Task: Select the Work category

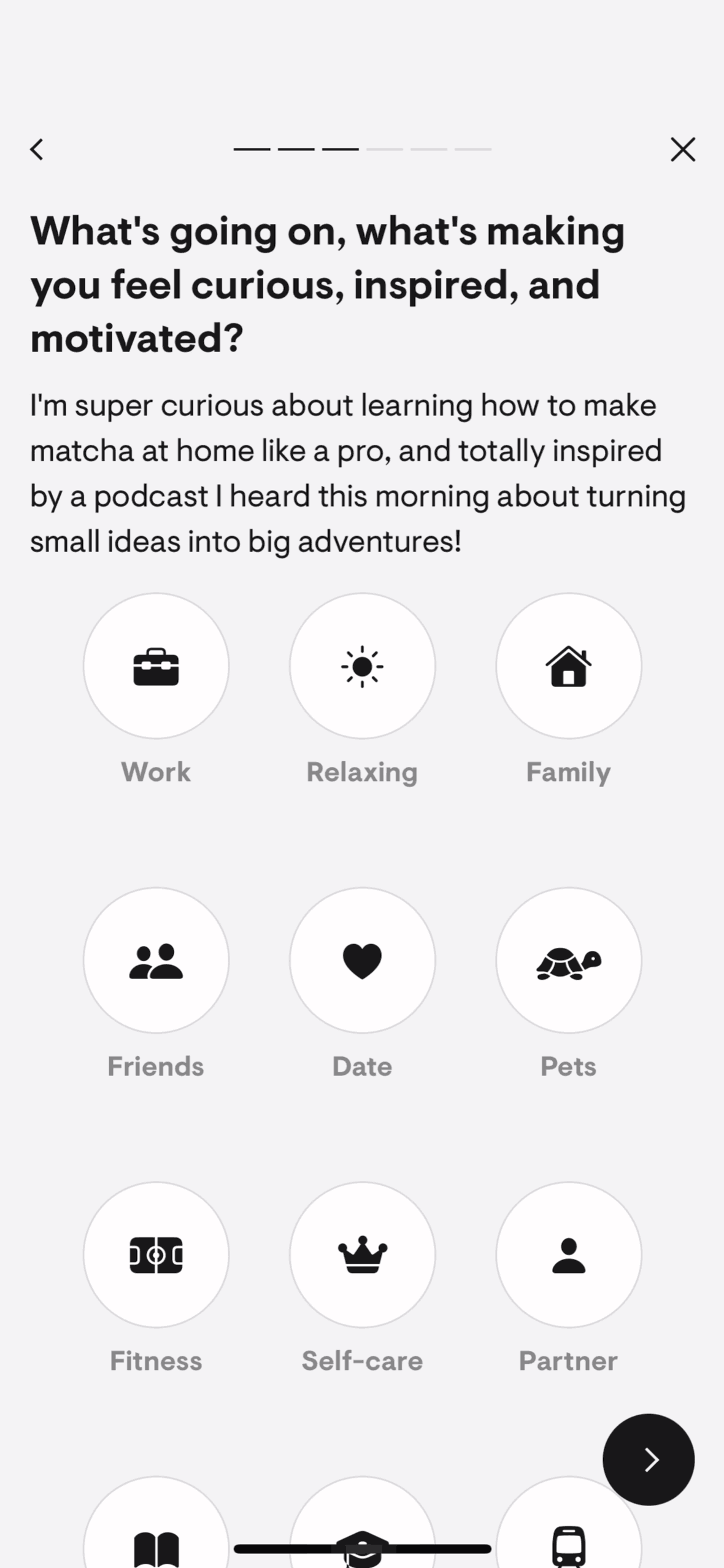Action: 156,666
